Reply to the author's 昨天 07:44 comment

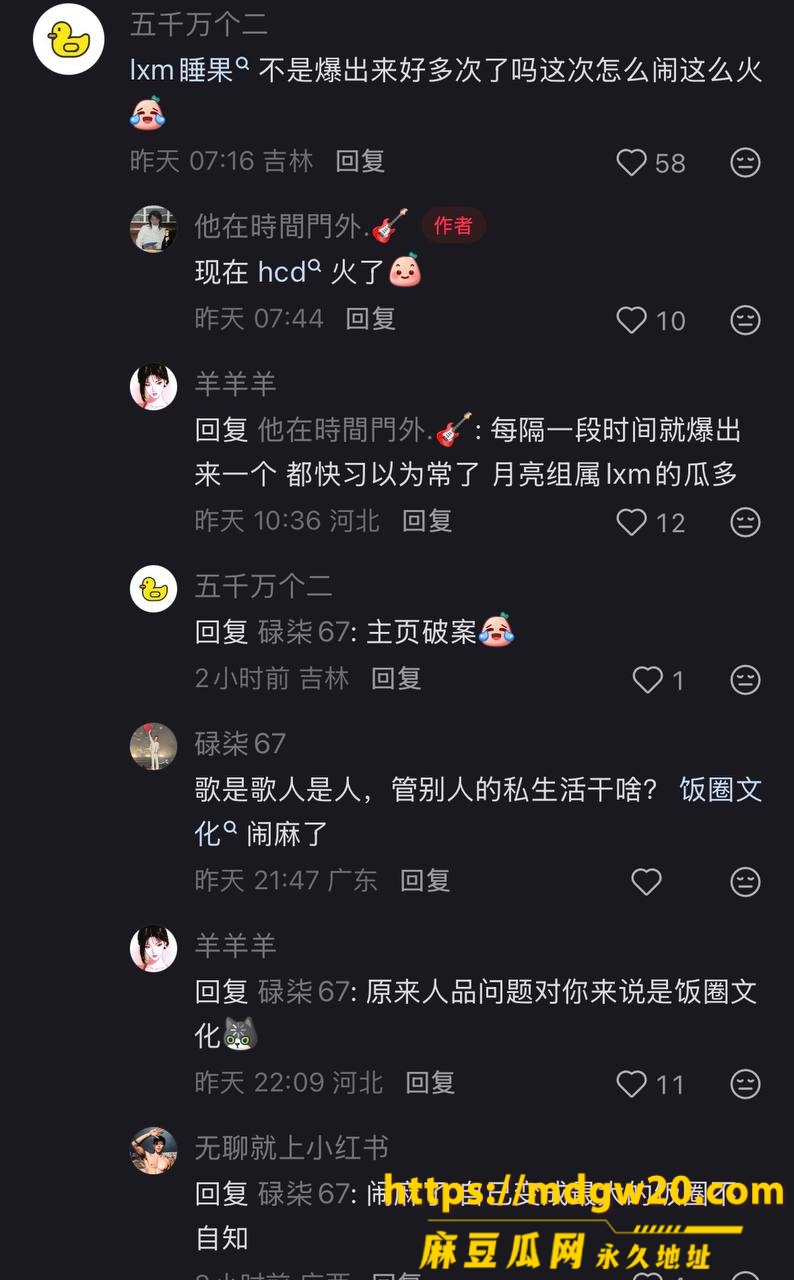tap(371, 319)
